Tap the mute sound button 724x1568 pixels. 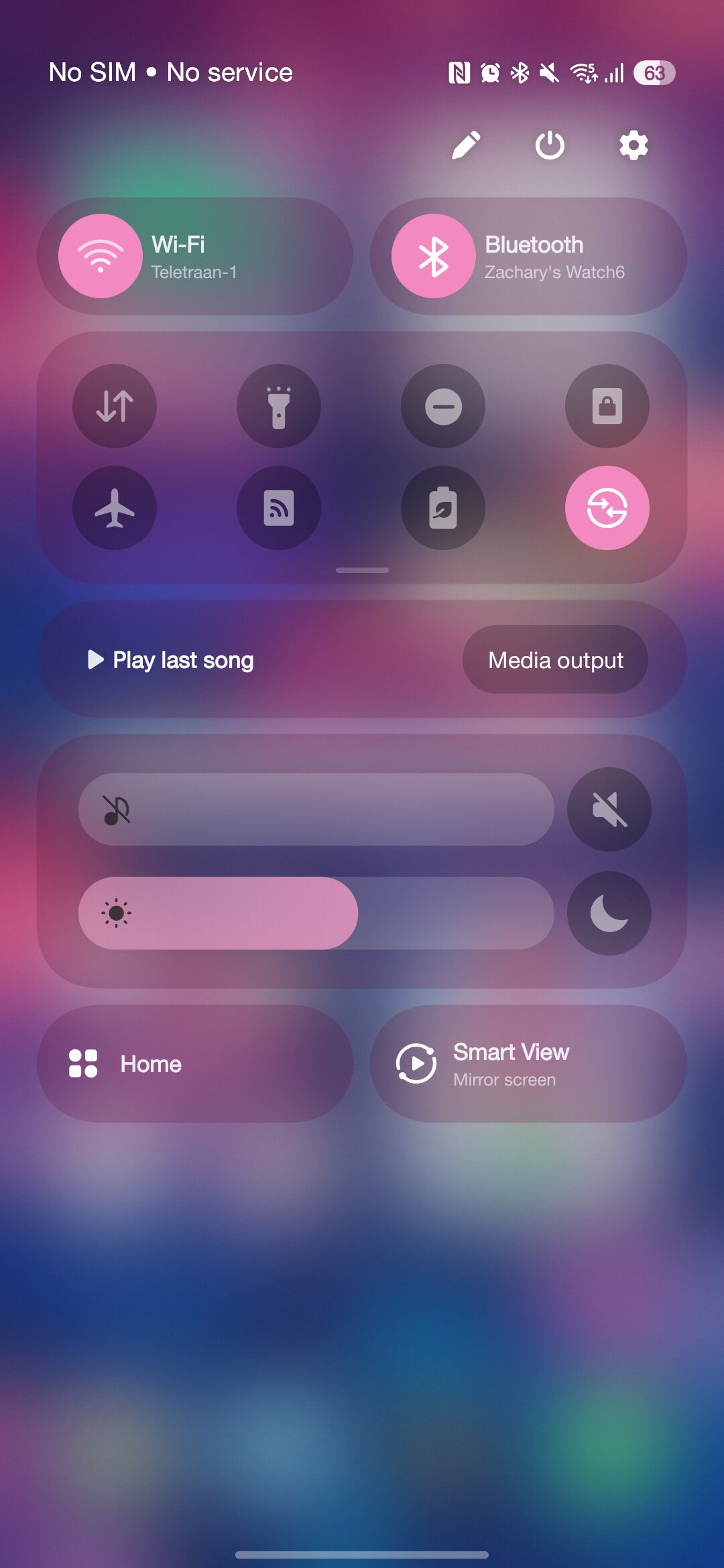coord(609,809)
